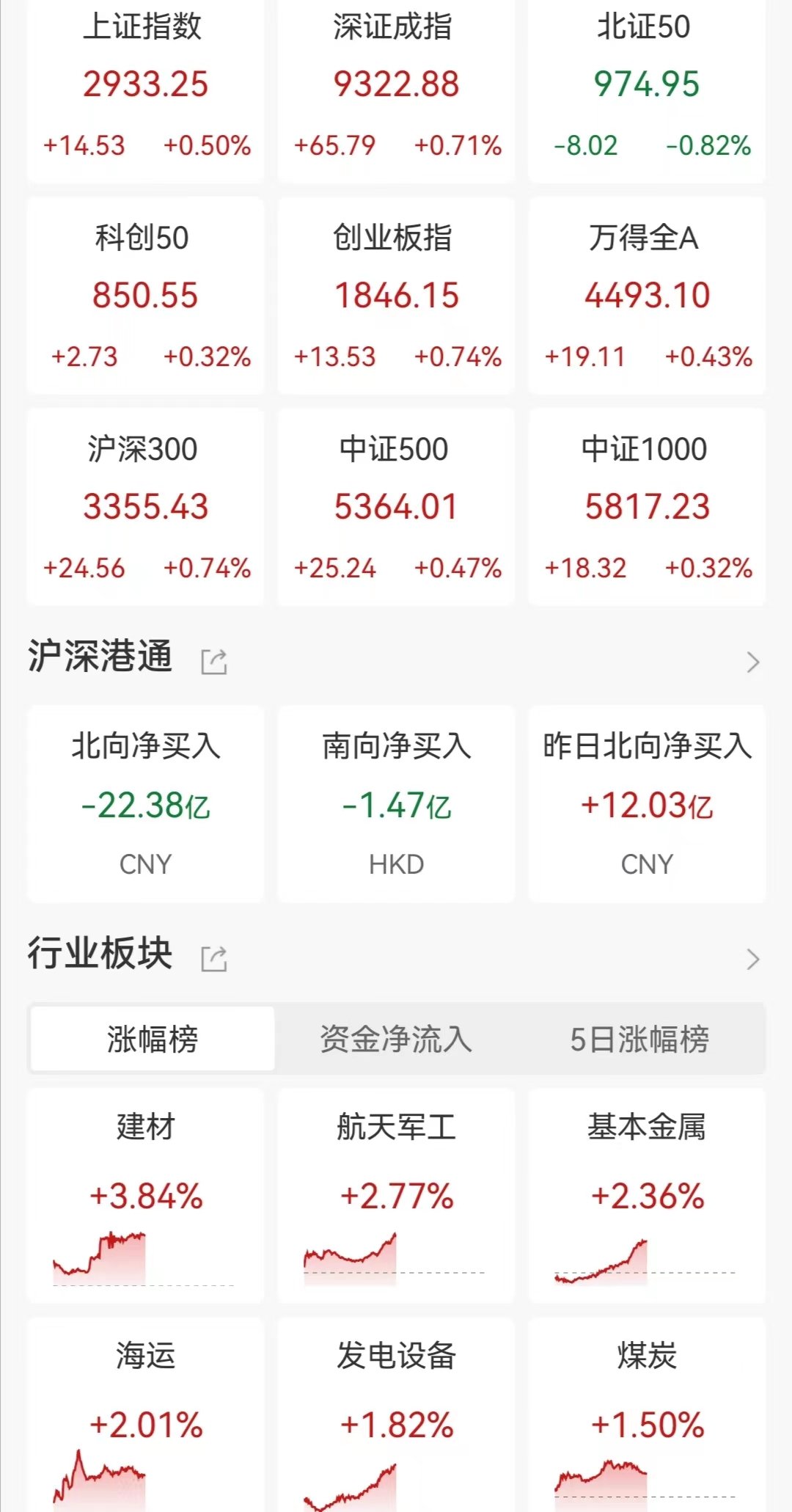Open the 北向净买入 card
This screenshot has height=1512, width=792.
pyautogui.click(x=145, y=804)
